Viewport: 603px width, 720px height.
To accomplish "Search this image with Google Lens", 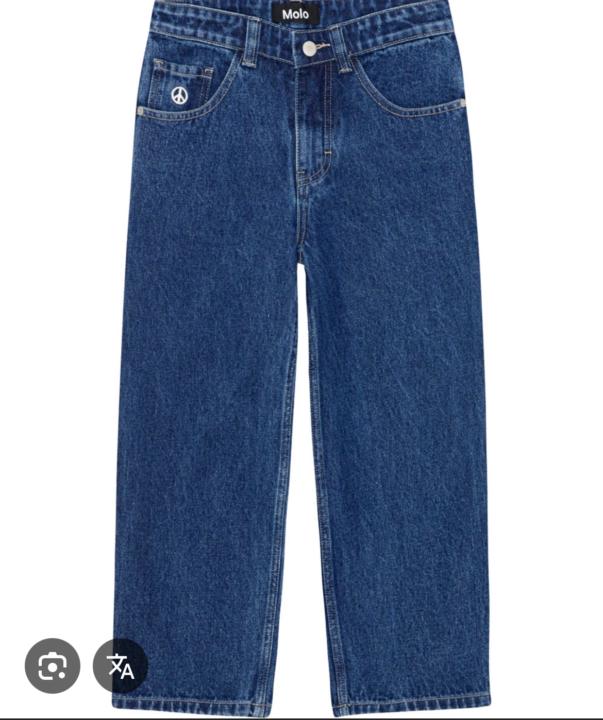I will coord(52,666).
